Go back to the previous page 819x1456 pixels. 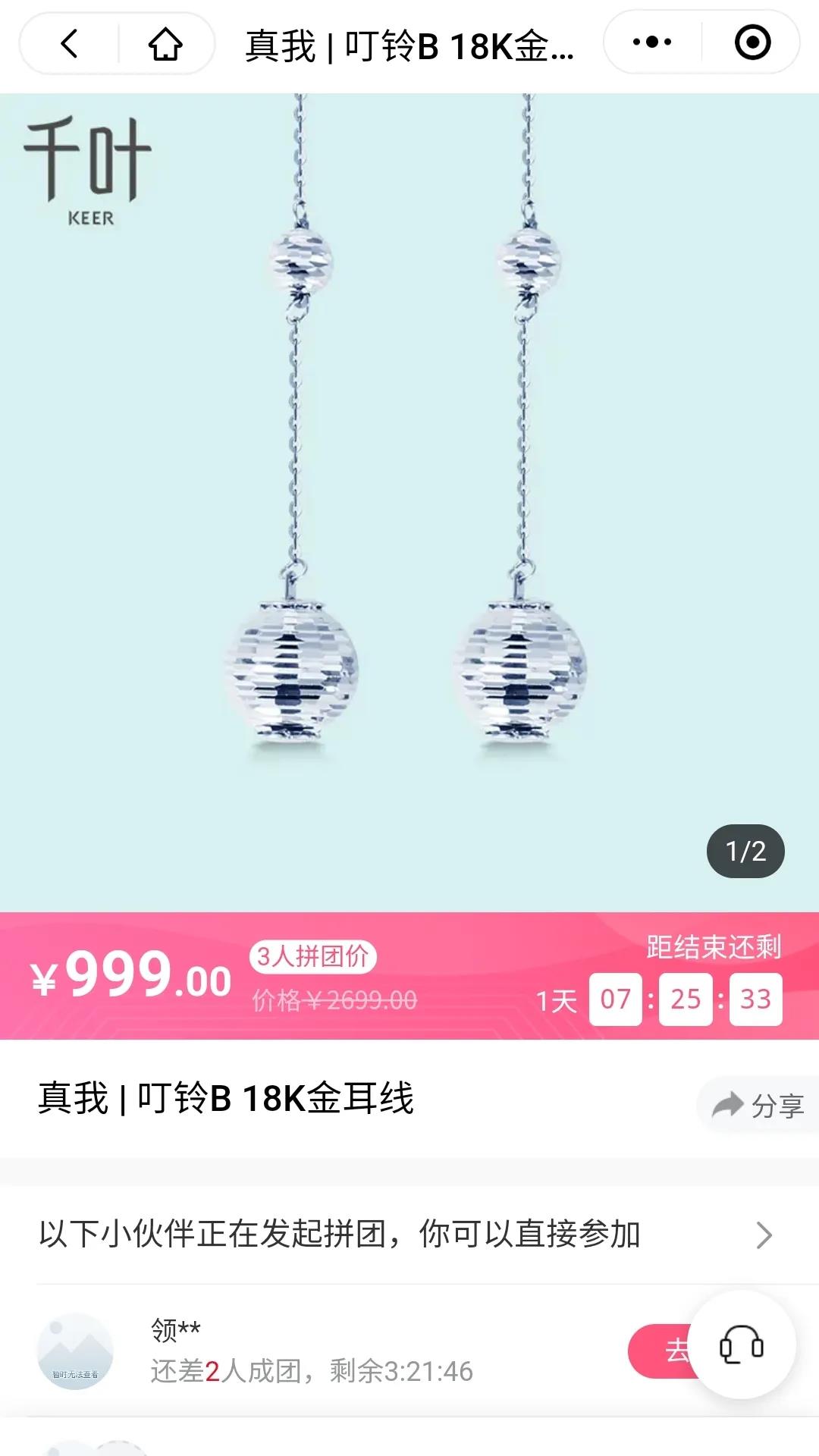(x=69, y=44)
